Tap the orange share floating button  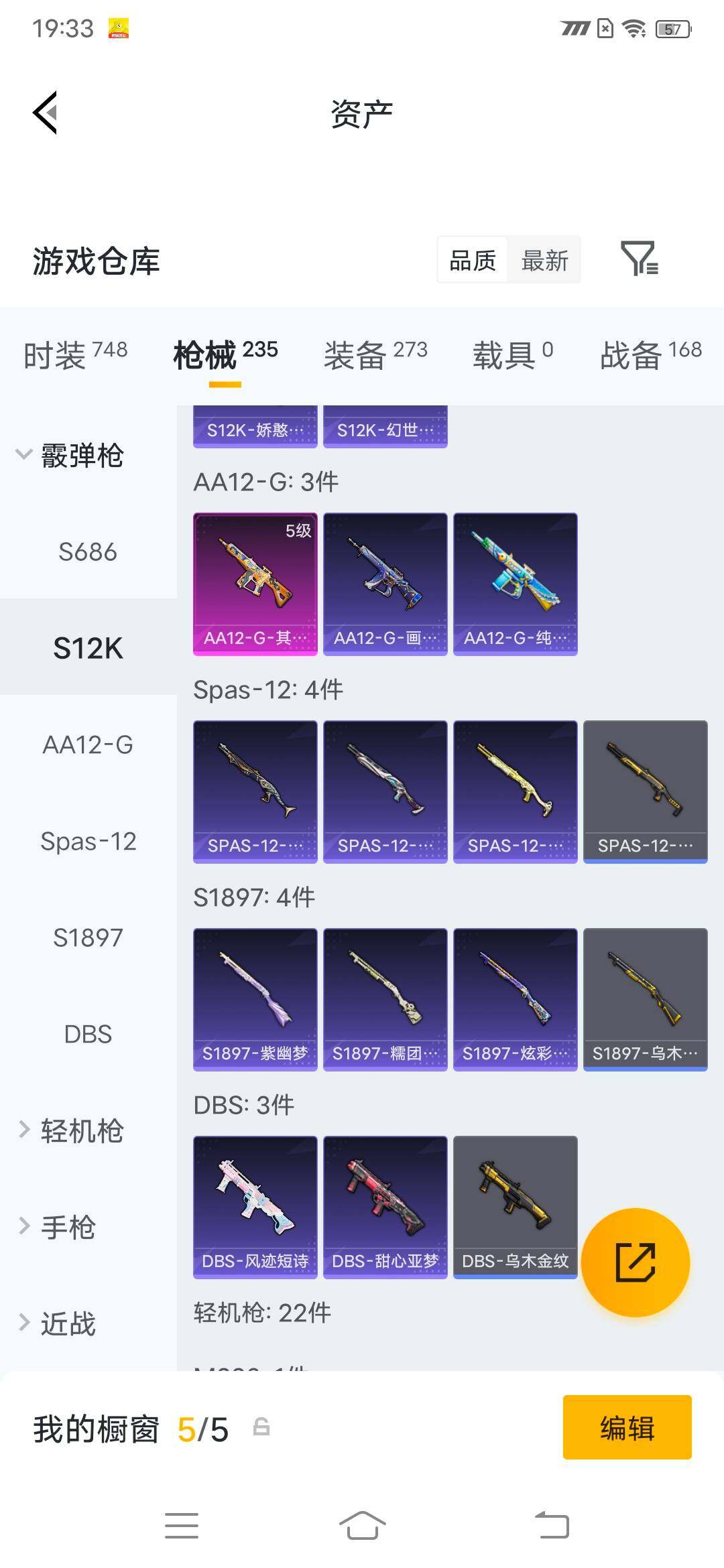[635, 1262]
